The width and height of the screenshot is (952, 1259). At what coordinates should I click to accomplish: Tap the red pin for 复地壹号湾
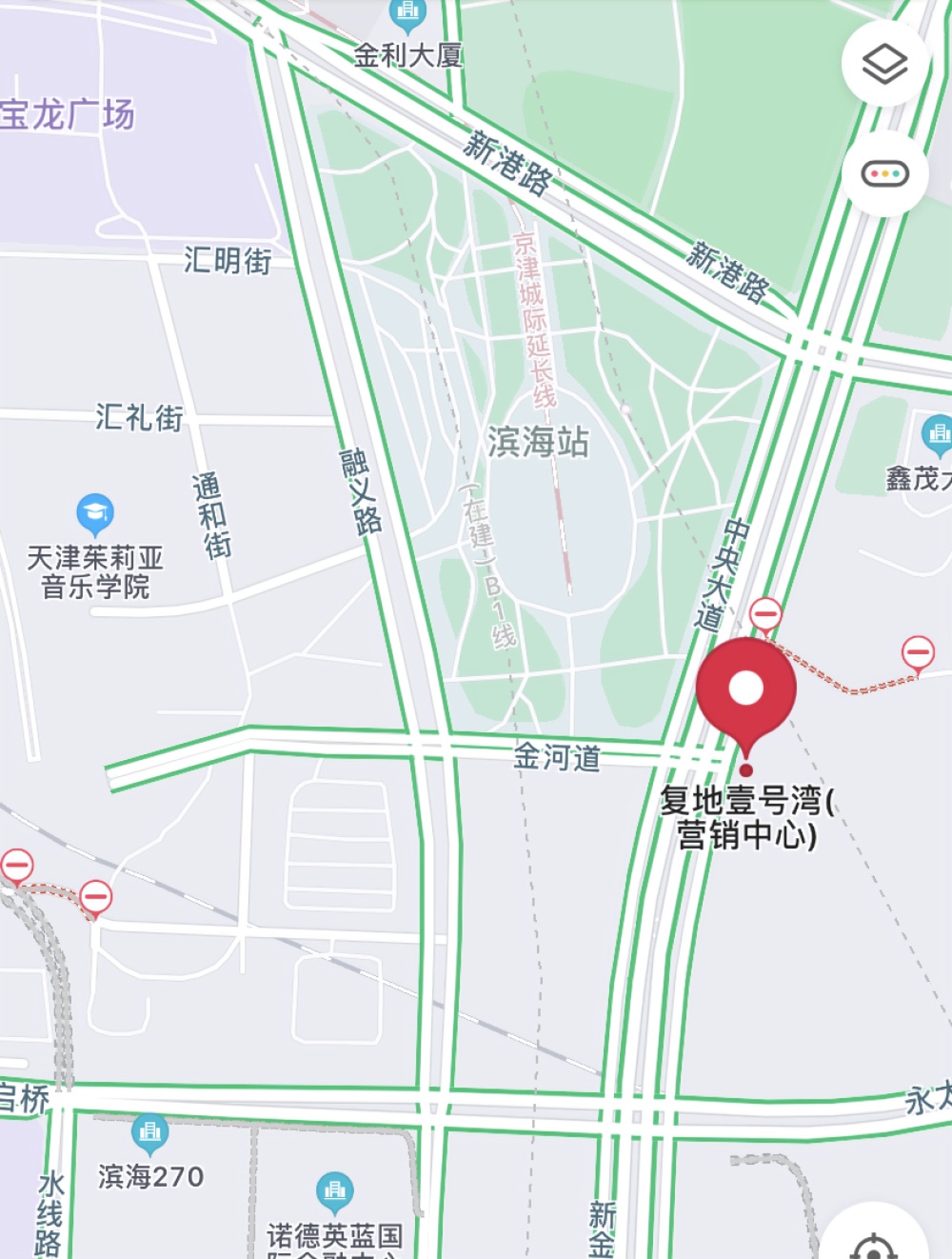[746, 690]
